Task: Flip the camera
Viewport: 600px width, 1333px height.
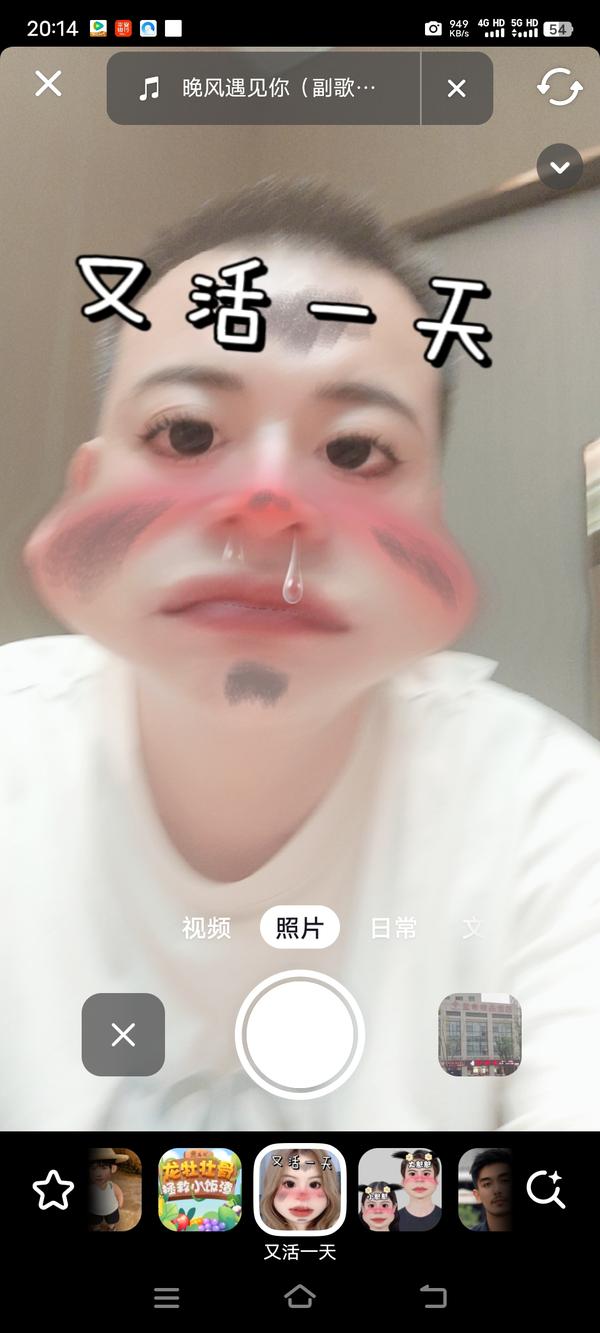Action: pyautogui.click(x=559, y=87)
